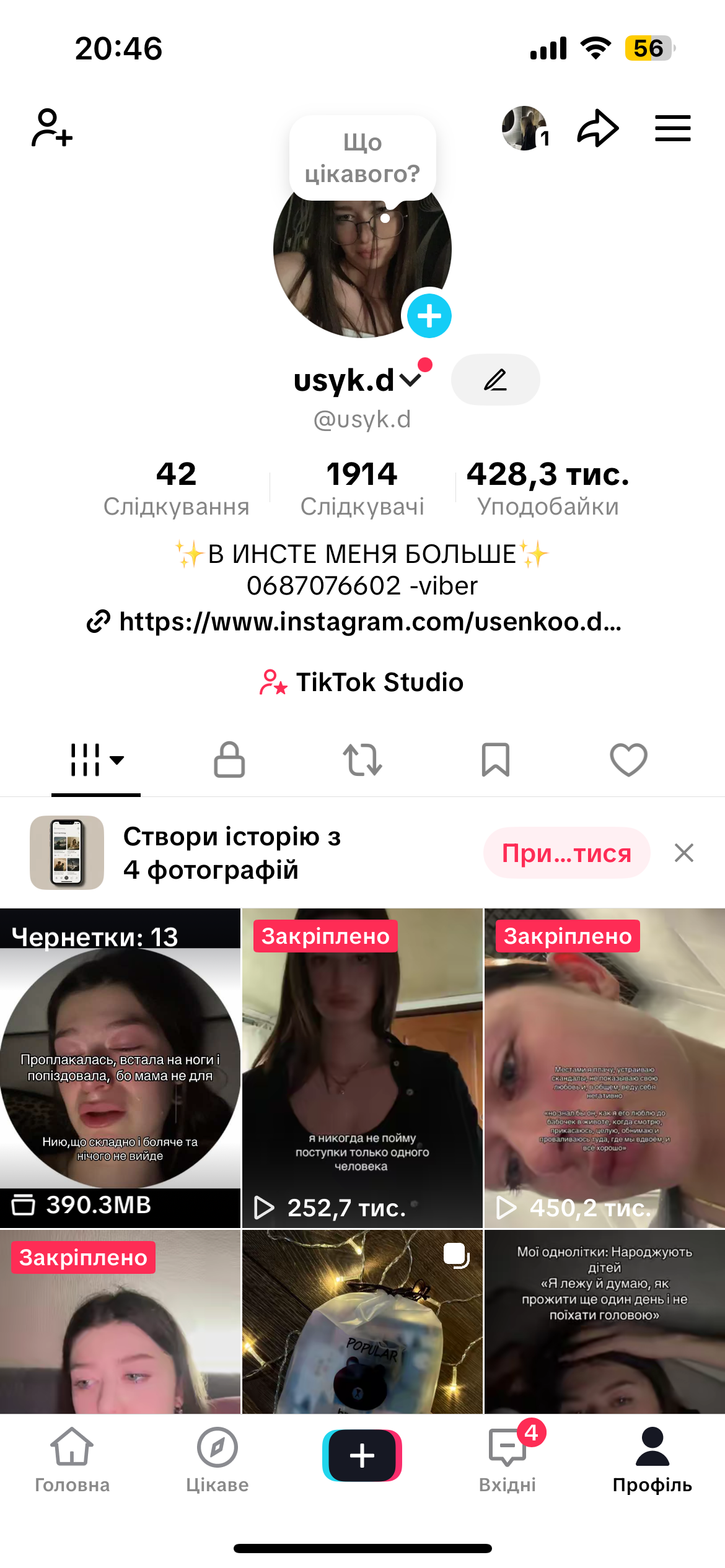Share this profile
725x1568 pixels.
tap(598, 128)
